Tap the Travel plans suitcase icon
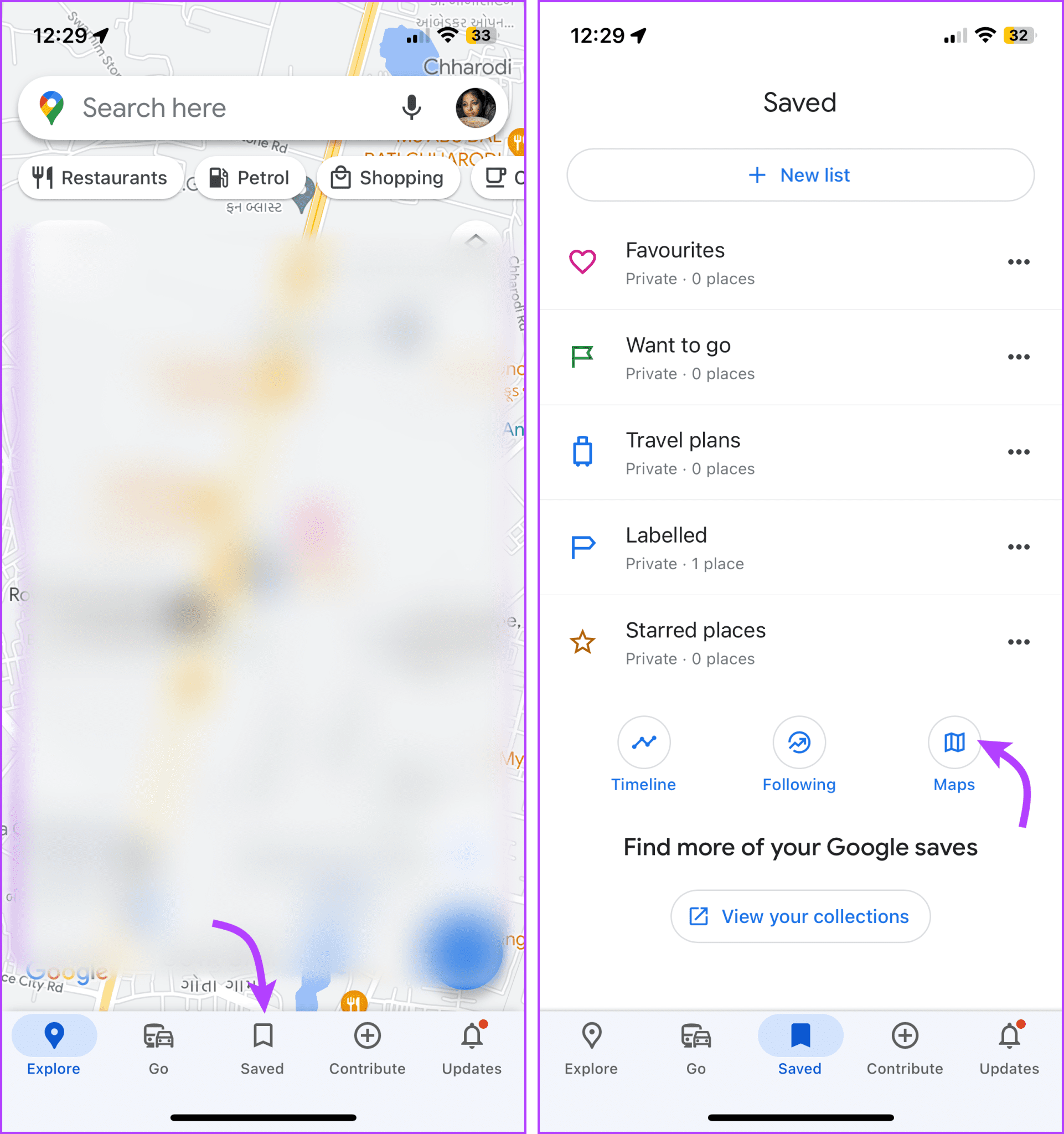Image resolution: width=1064 pixels, height=1134 pixels. coord(582,452)
